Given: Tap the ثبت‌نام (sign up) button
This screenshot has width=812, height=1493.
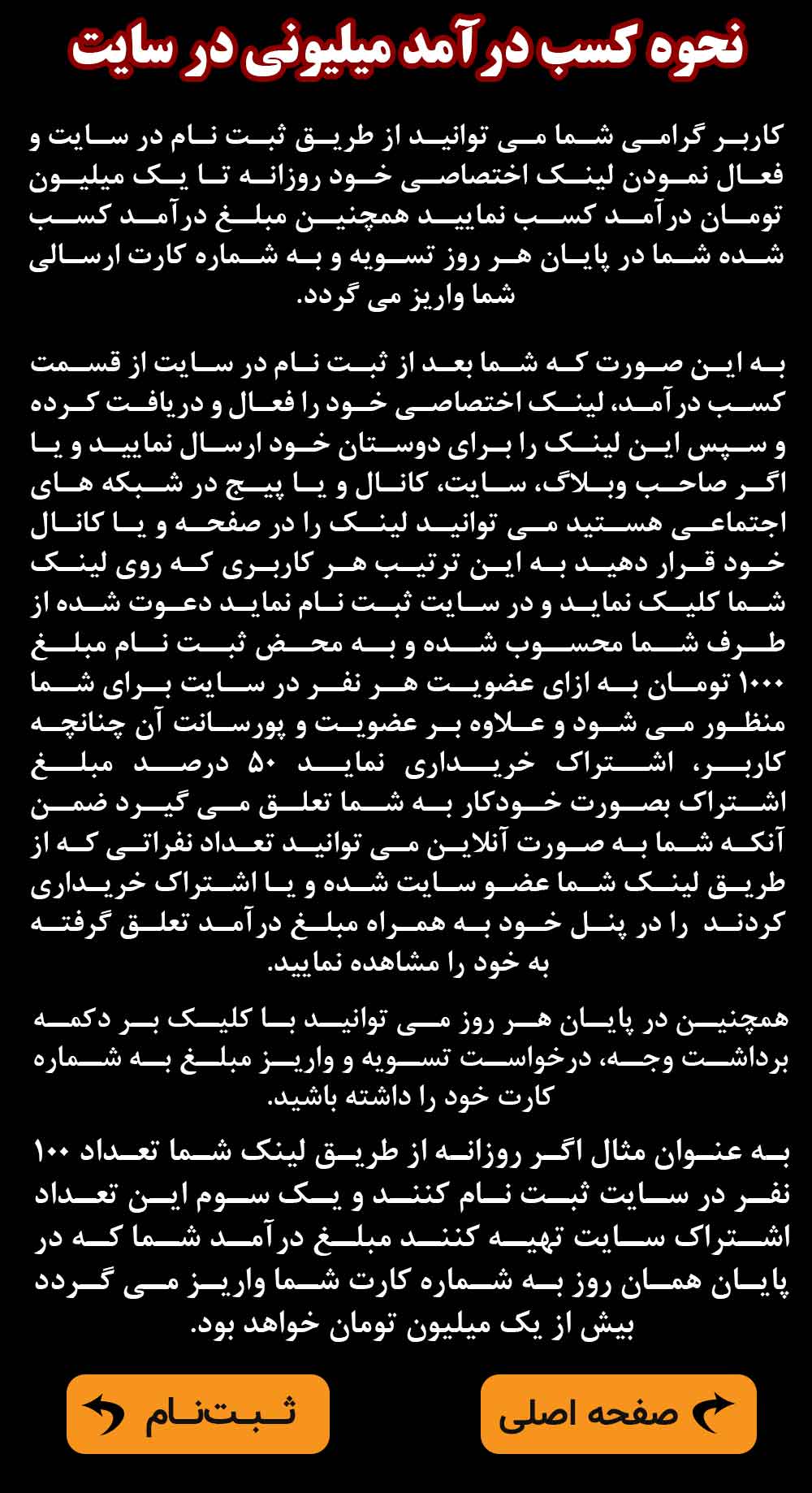Looking at the screenshot, I should (198, 1414).
